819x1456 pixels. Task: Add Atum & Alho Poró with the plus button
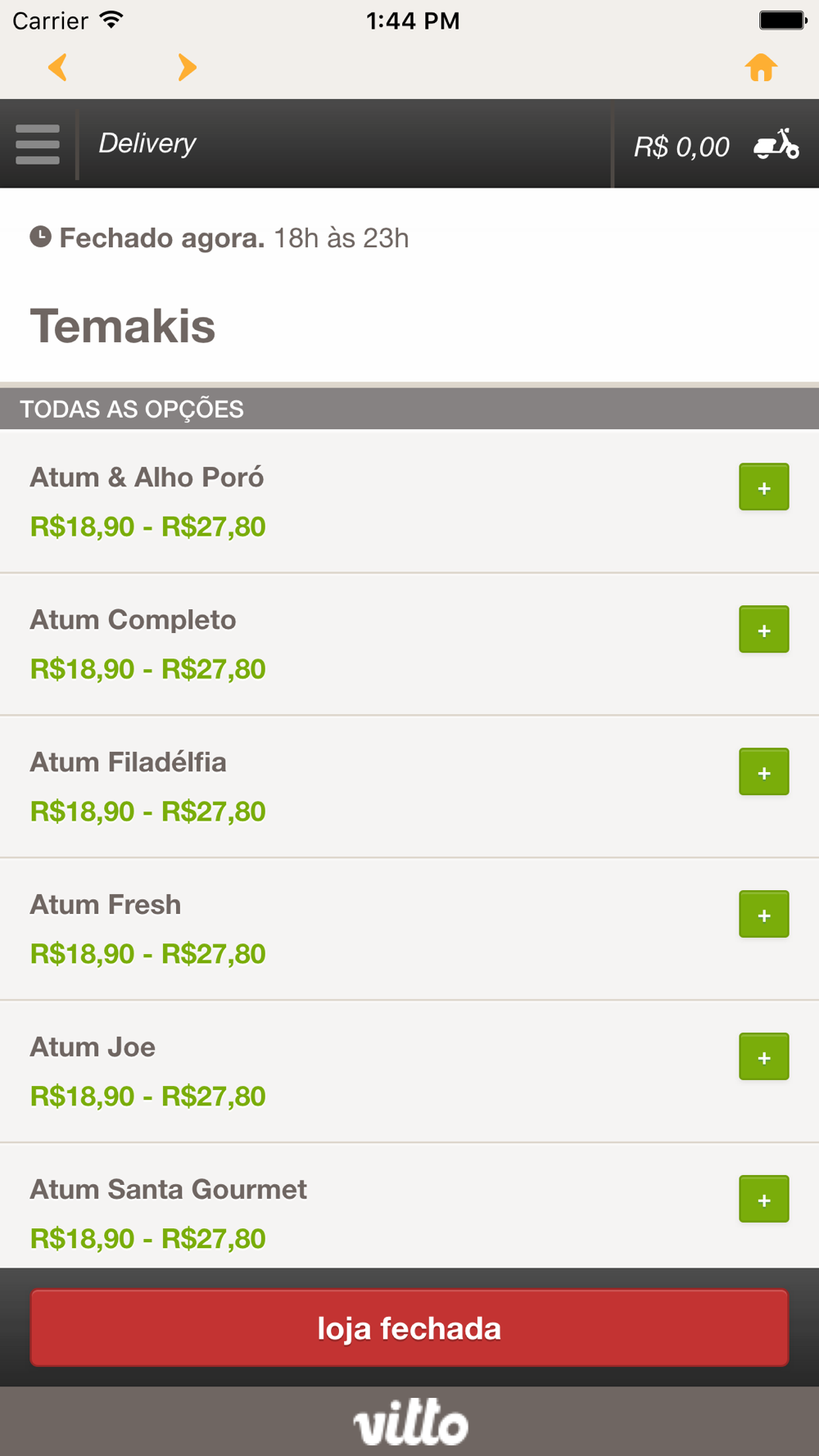[764, 487]
